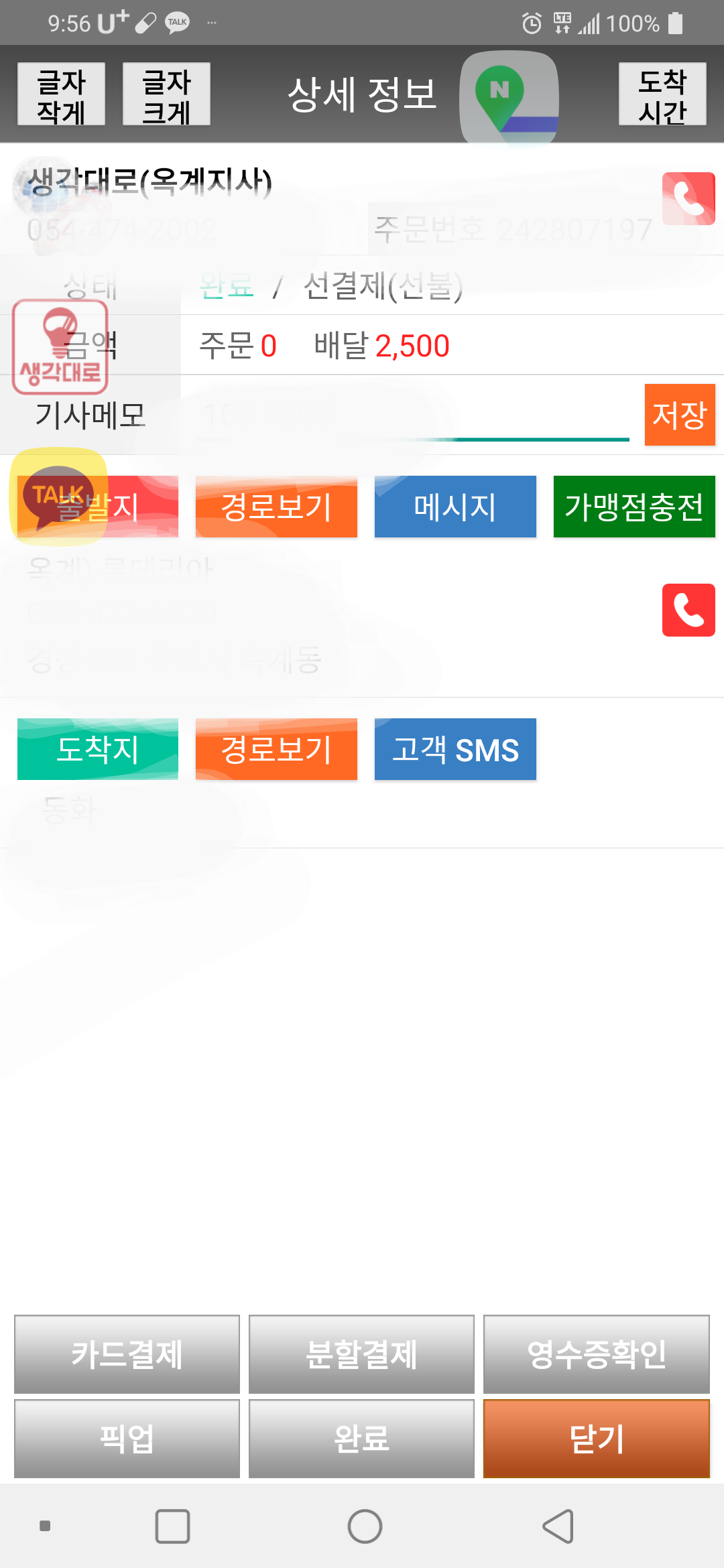Tap the 글자 크게 button

(x=166, y=94)
